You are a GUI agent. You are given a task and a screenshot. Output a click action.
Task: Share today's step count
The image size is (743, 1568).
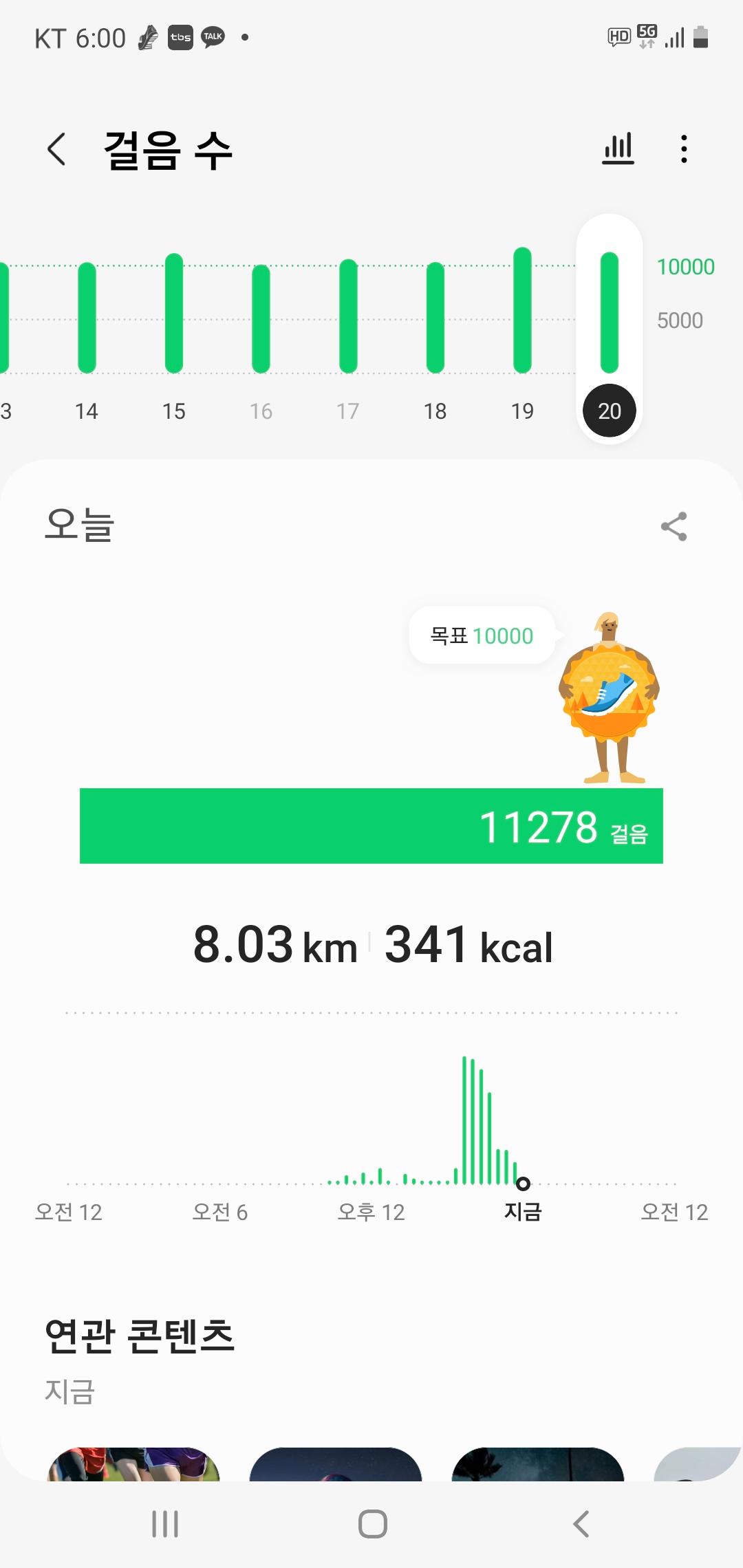pyautogui.click(x=674, y=527)
